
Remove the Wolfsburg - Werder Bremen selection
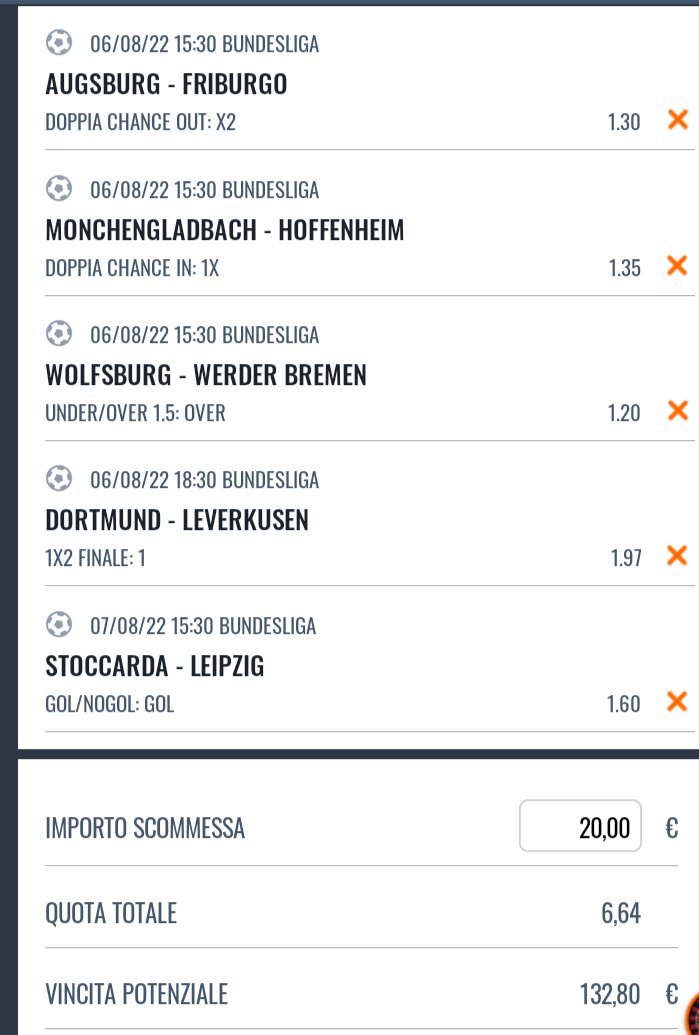(677, 411)
